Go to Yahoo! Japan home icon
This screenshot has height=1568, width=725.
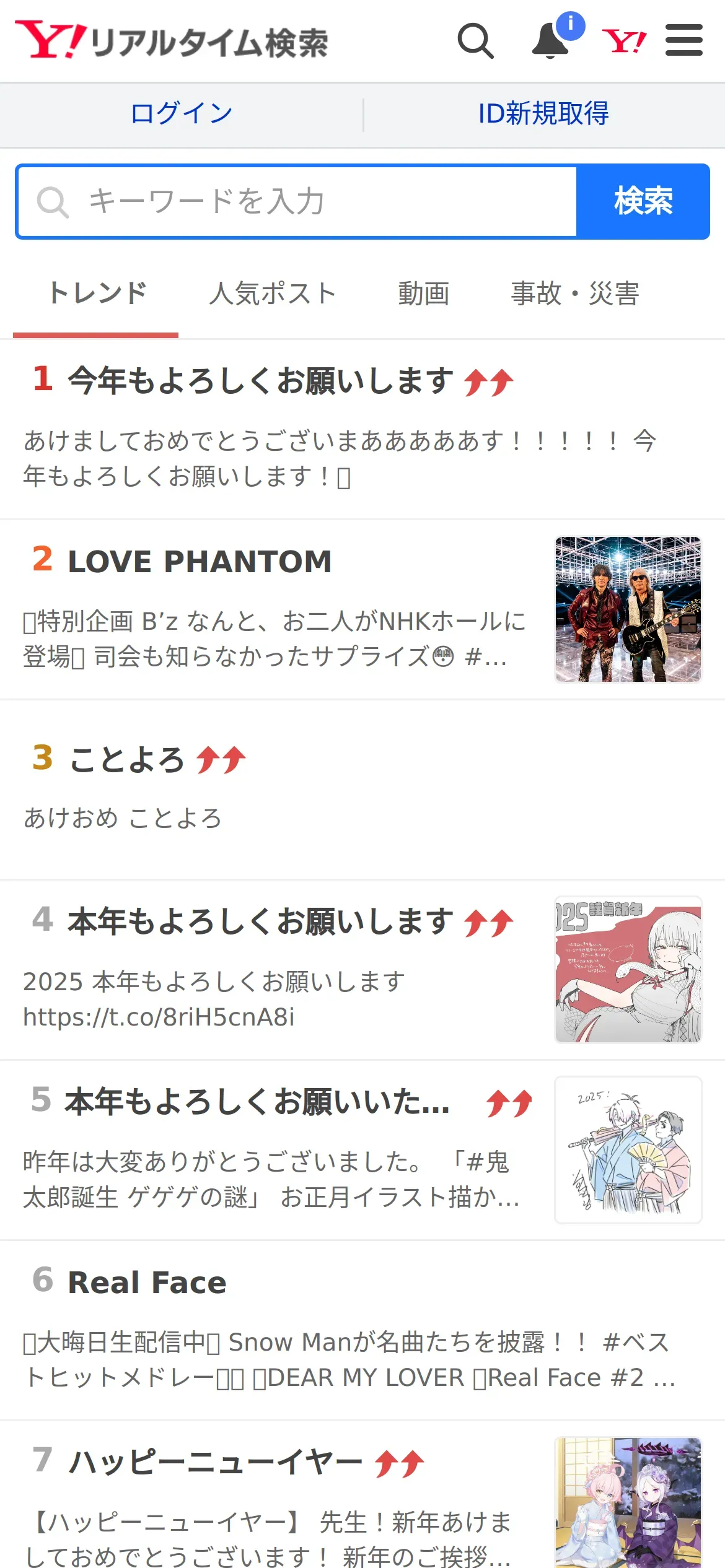(624, 41)
